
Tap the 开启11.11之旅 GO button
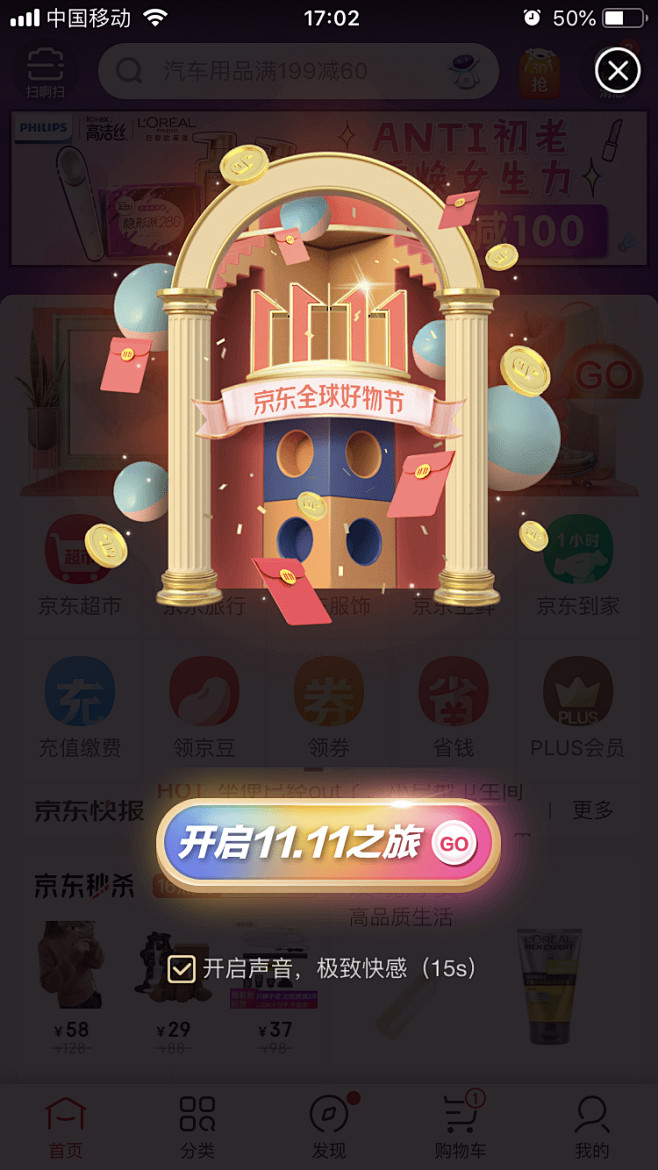tap(328, 844)
